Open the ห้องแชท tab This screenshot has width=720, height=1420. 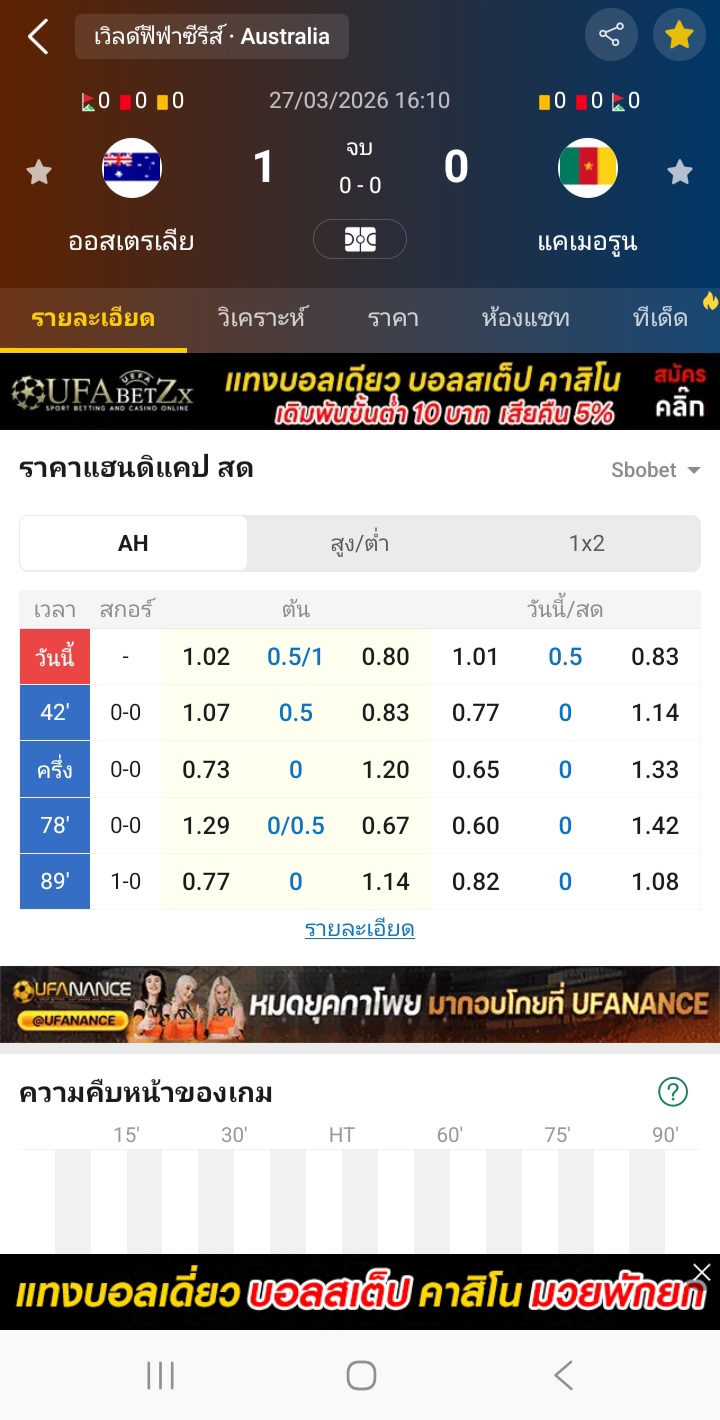[525, 319]
